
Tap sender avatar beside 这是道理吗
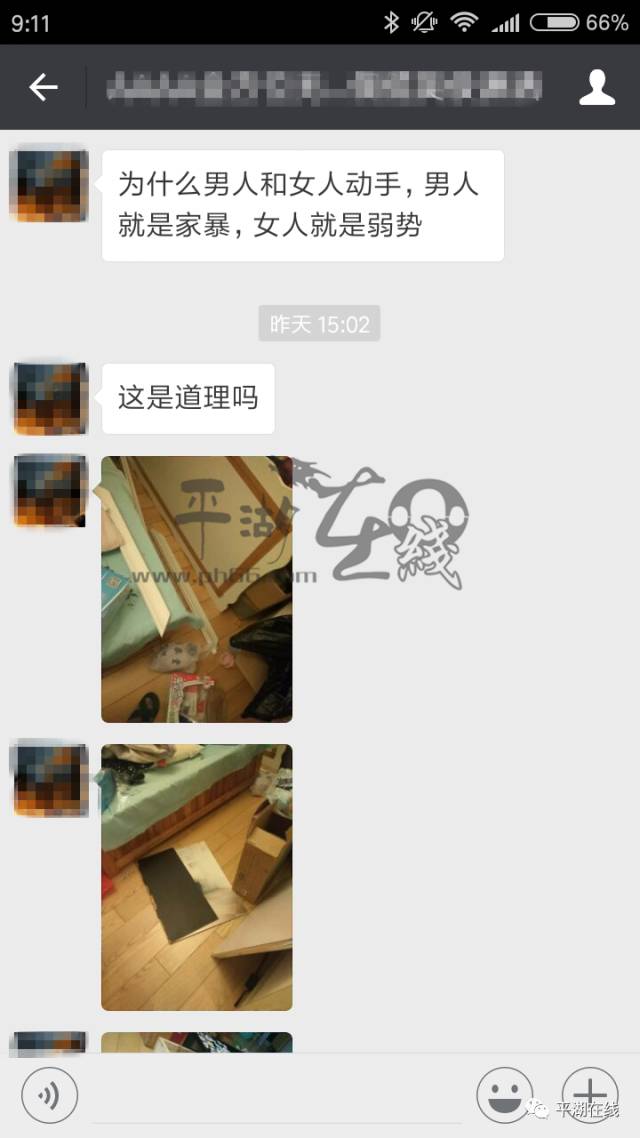49,398
